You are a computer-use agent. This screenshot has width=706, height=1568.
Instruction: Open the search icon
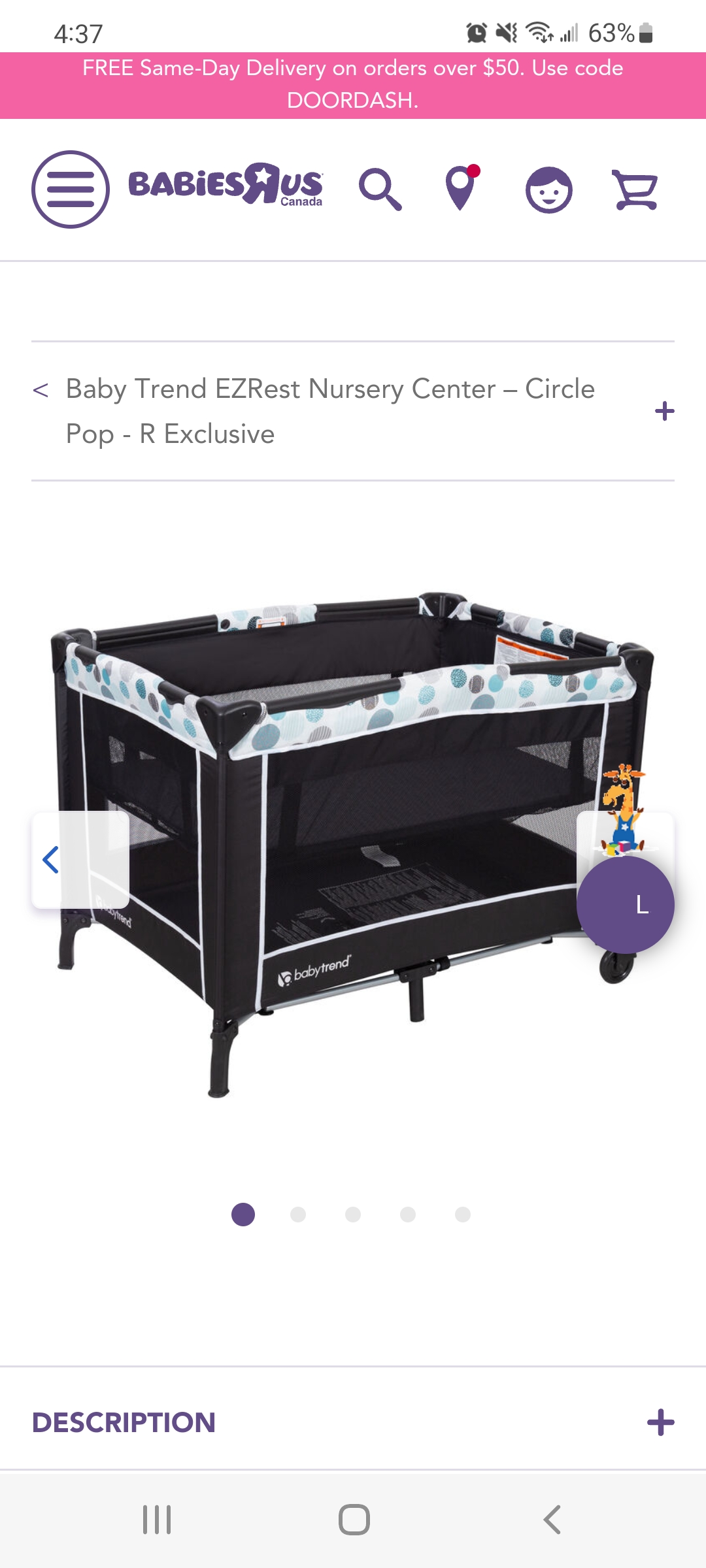pyautogui.click(x=380, y=189)
